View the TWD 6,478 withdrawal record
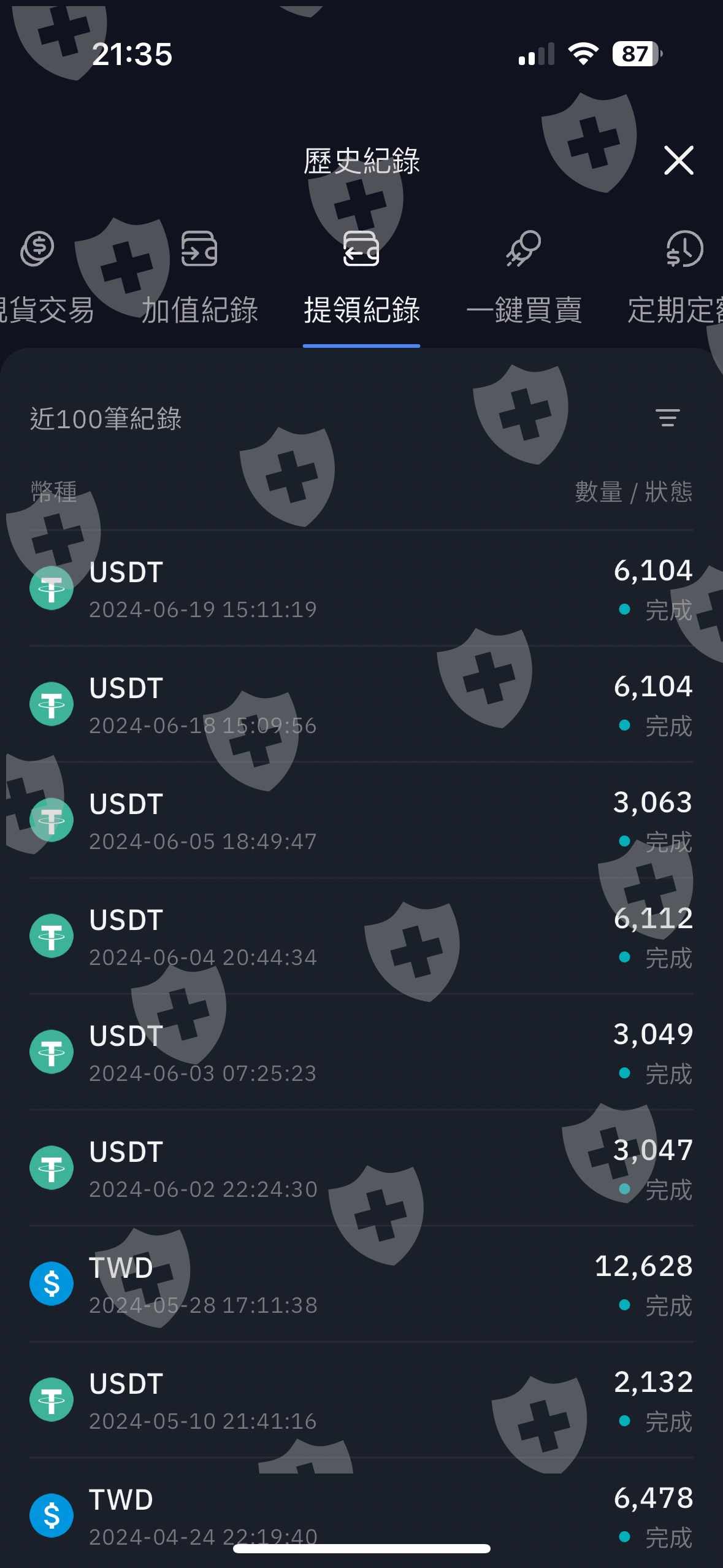This screenshot has width=723, height=1568. click(x=361, y=1514)
